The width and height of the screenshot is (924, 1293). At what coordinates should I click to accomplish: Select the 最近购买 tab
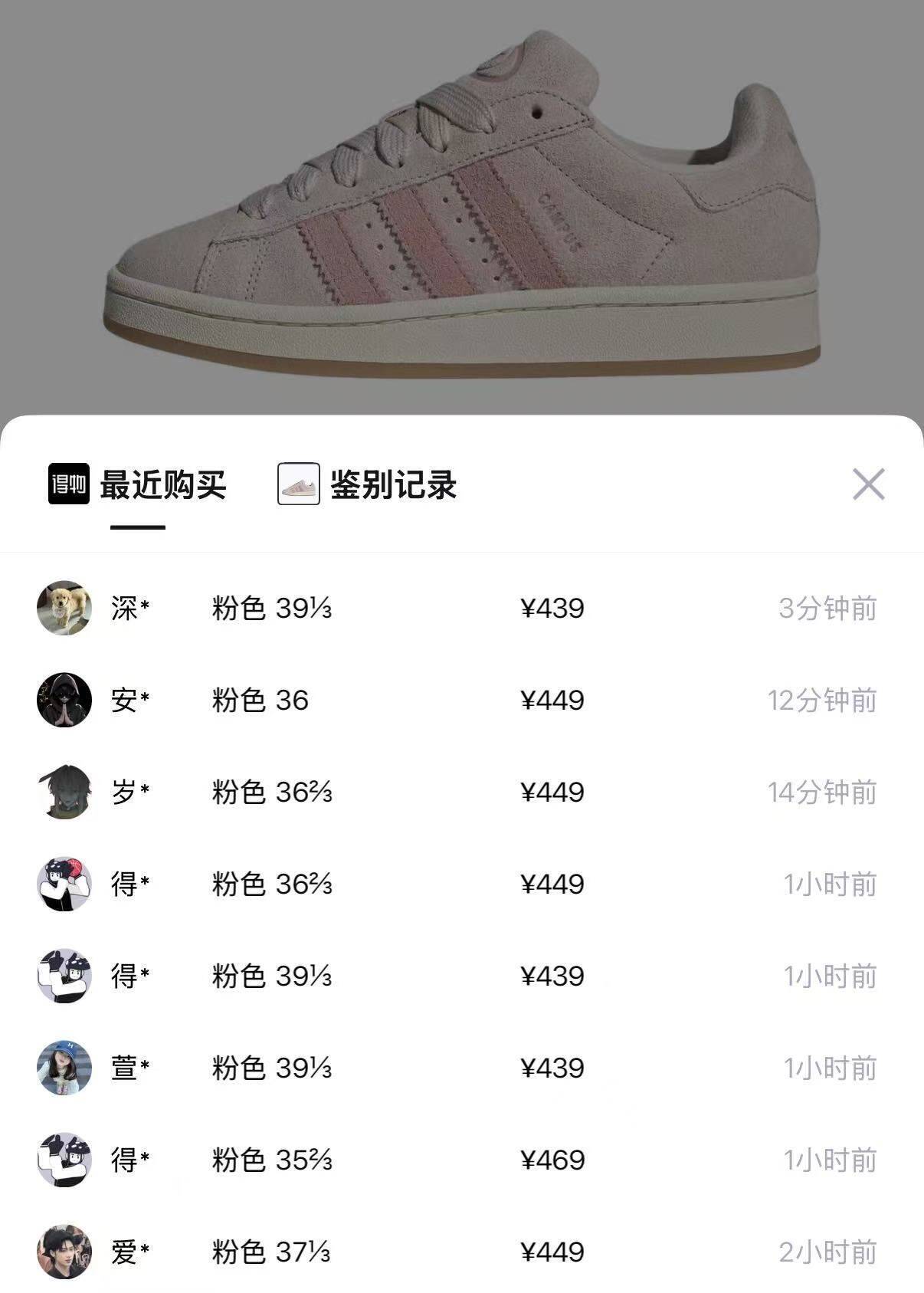[138, 484]
